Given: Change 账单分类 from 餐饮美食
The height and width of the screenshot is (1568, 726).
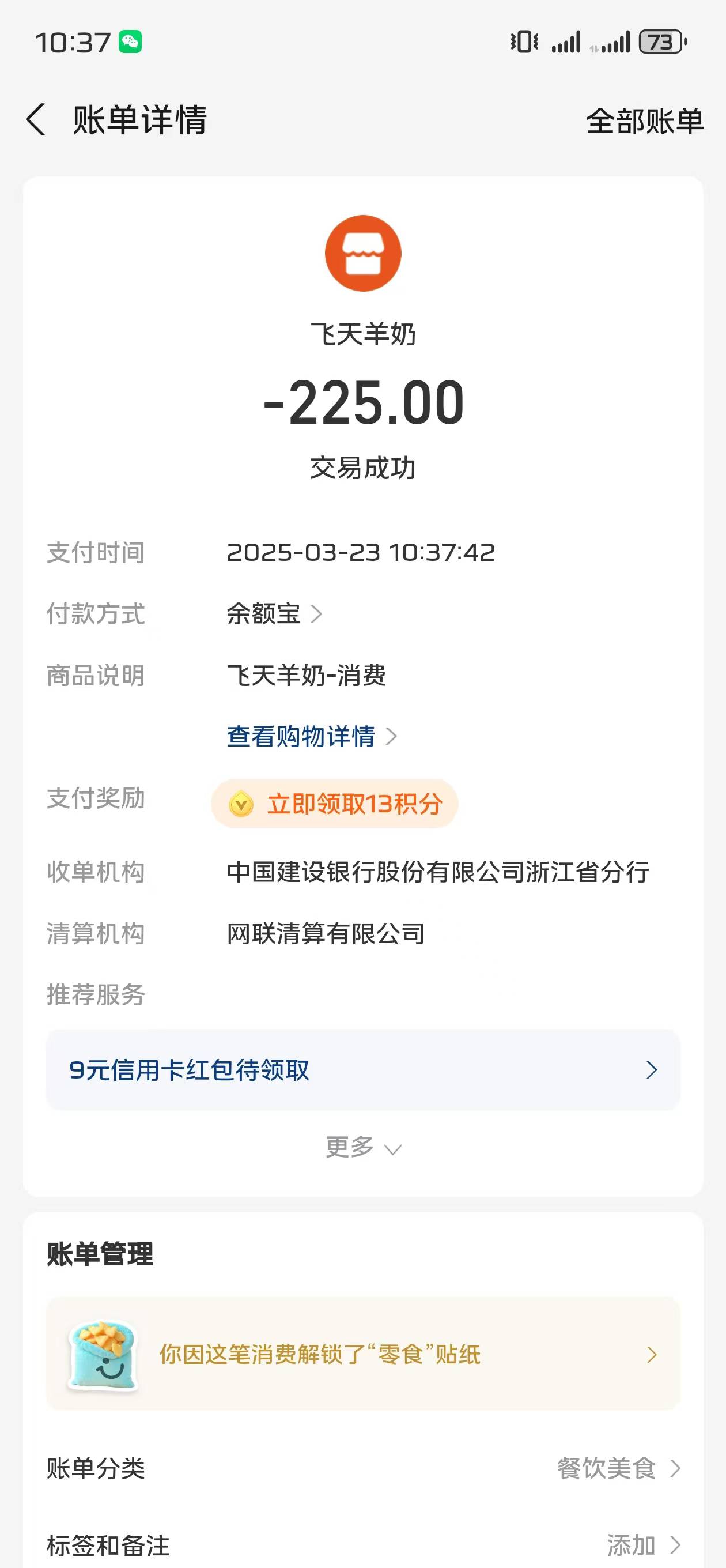Looking at the screenshot, I should tap(618, 1468).
